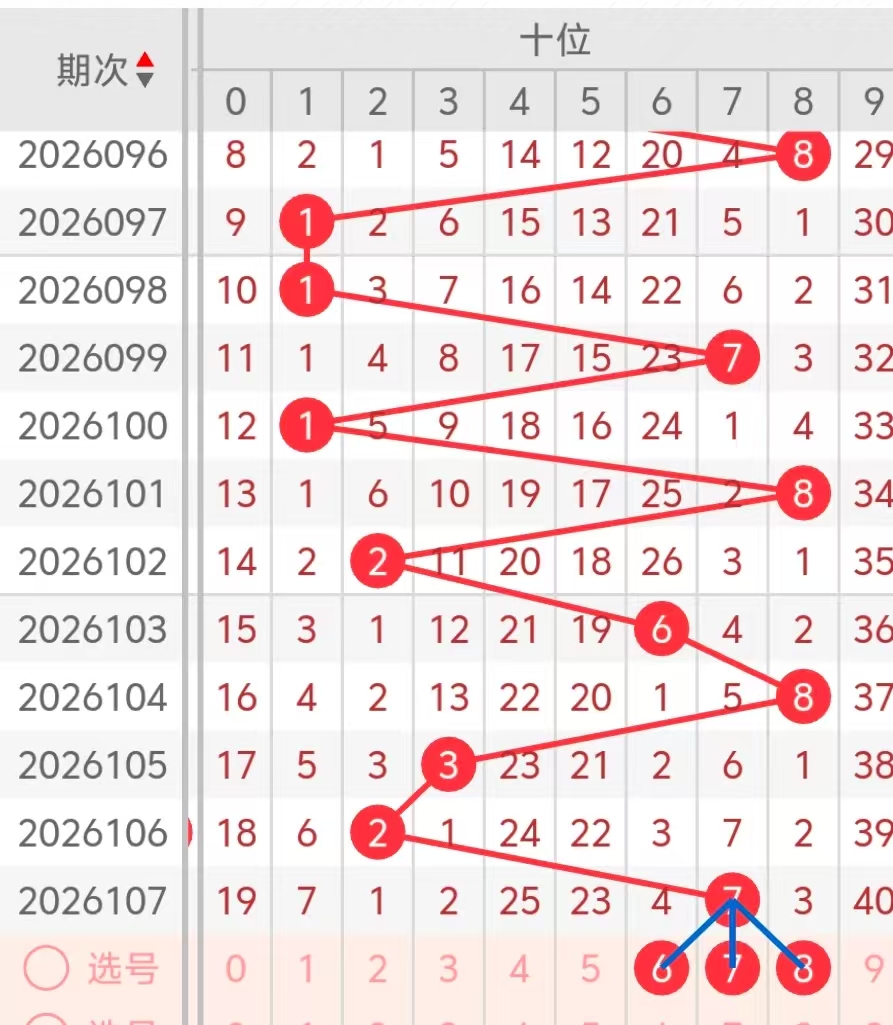Deselect highlighted number 6 in the 选号 row
The height and width of the screenshot is (1025, 893).
(661, 968)
